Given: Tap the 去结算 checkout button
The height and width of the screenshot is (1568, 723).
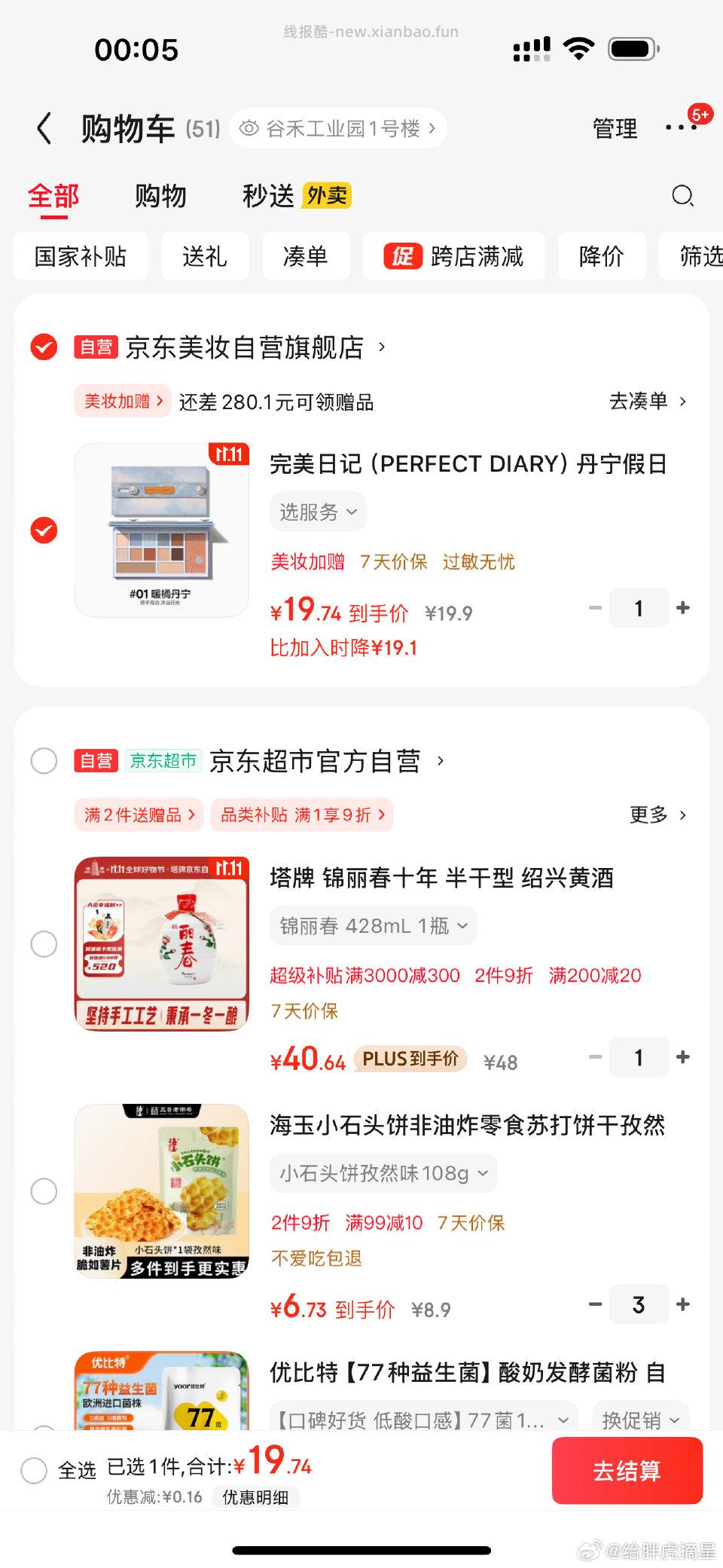Looking at the screenshot, I should click(x=627, y=1470).
